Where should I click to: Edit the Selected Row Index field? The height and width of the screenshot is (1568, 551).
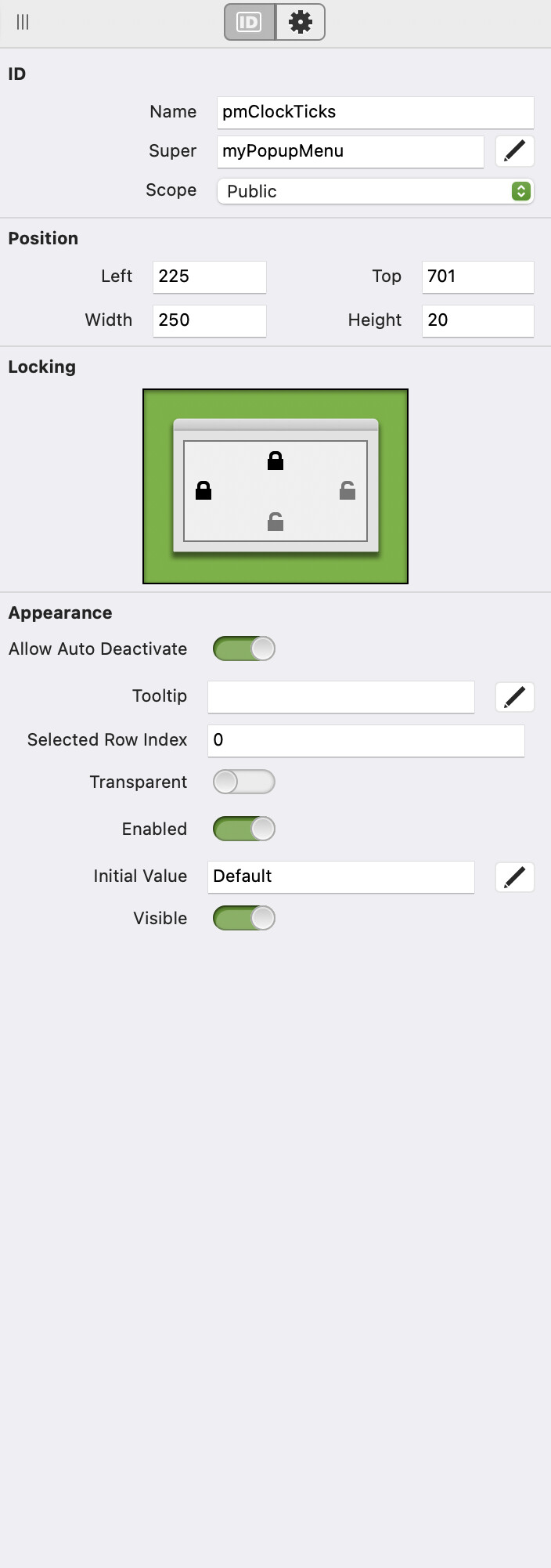tap(366, 740)
